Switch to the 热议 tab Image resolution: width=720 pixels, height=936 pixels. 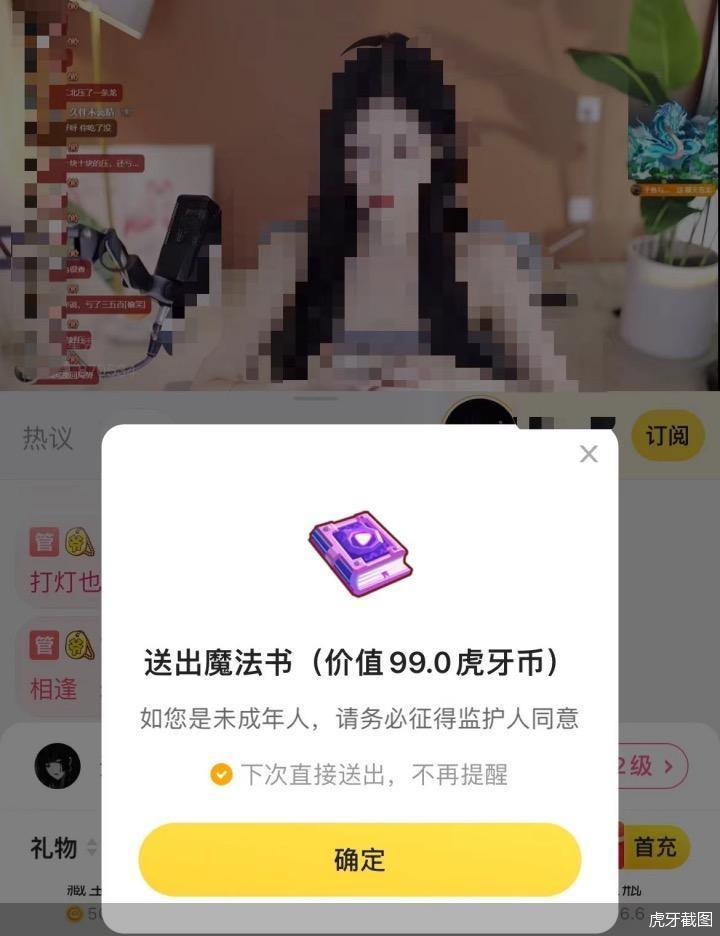pos(49,438)
